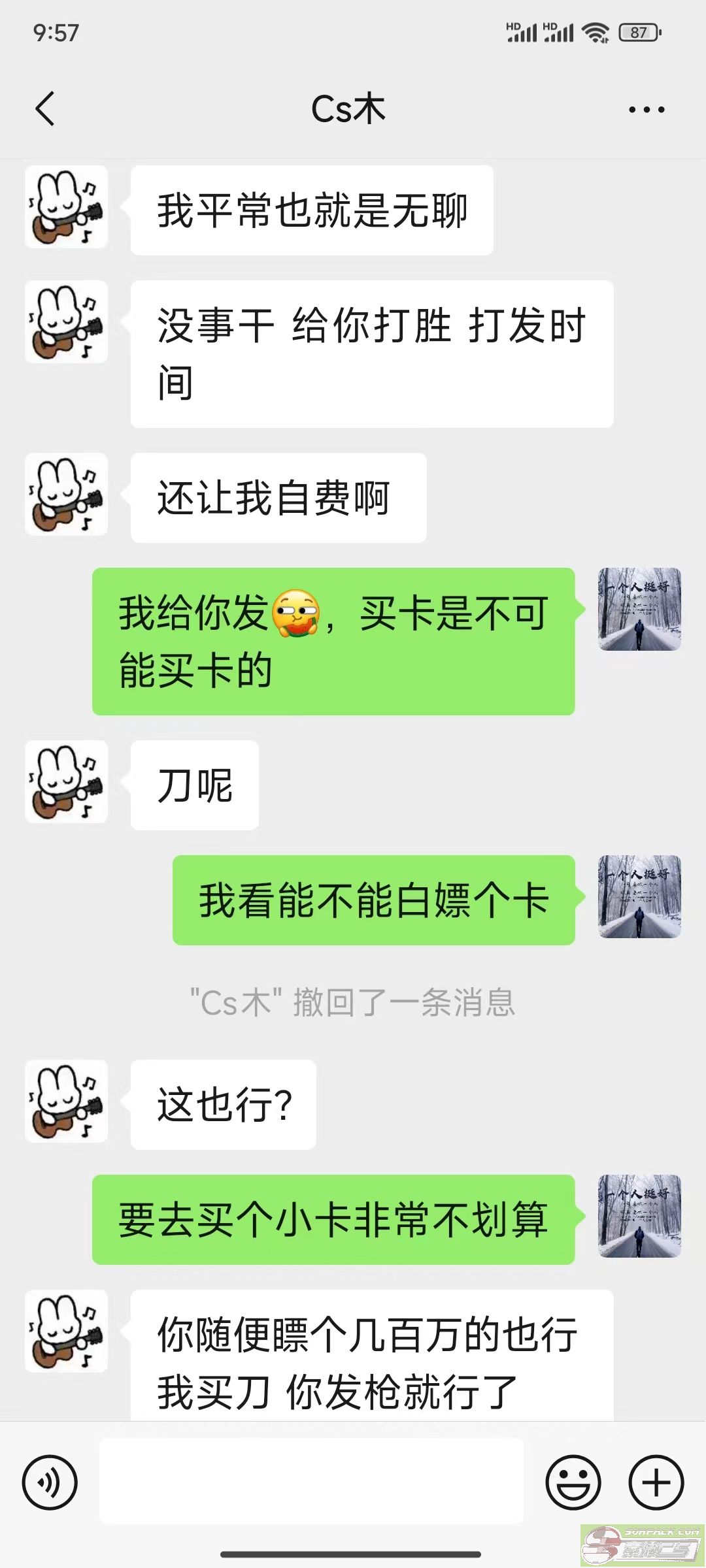Open snowy road avatar beside 我看能不能白嫖个卡
This screenshot has width=706, height=1568.
pyautogui.click(x=640, y=896)
